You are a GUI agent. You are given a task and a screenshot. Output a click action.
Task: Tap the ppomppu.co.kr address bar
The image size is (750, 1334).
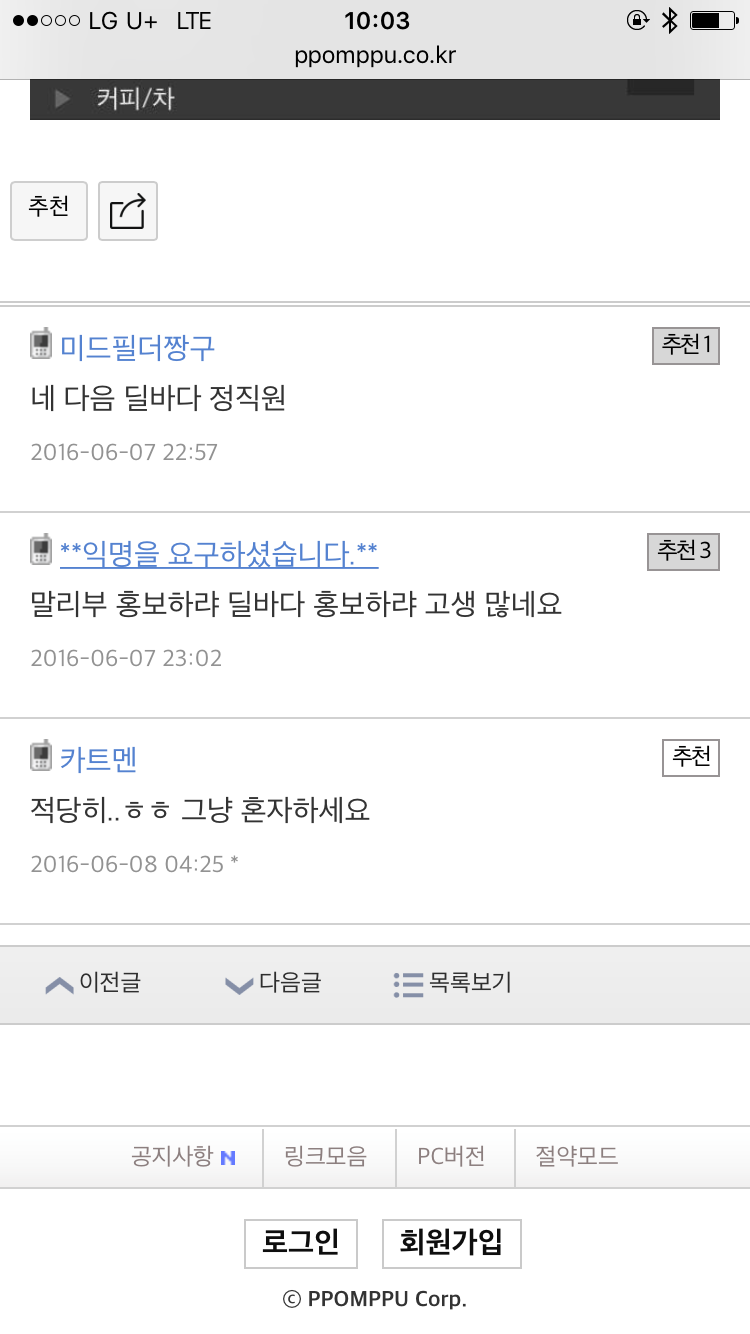click(x=375, y=56)
